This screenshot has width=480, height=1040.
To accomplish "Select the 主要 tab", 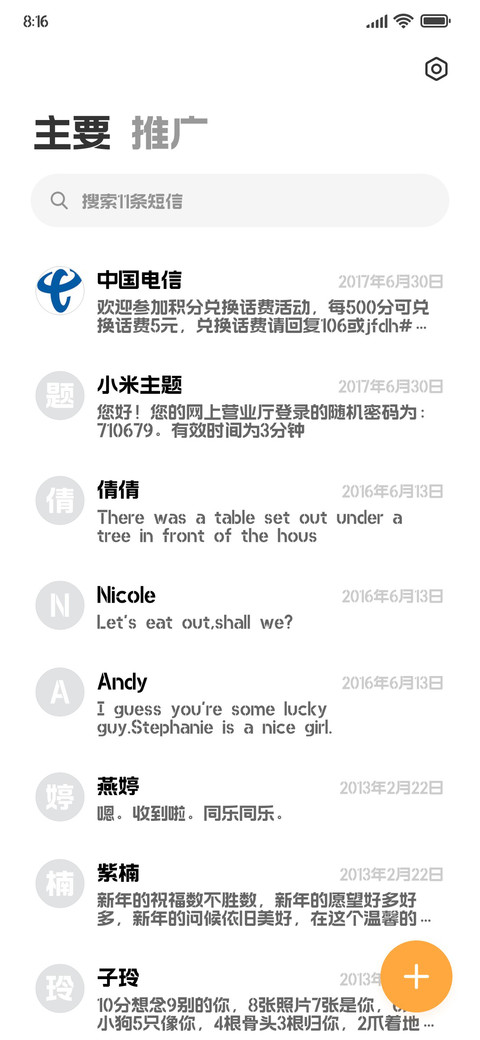I will pos(72,133).
